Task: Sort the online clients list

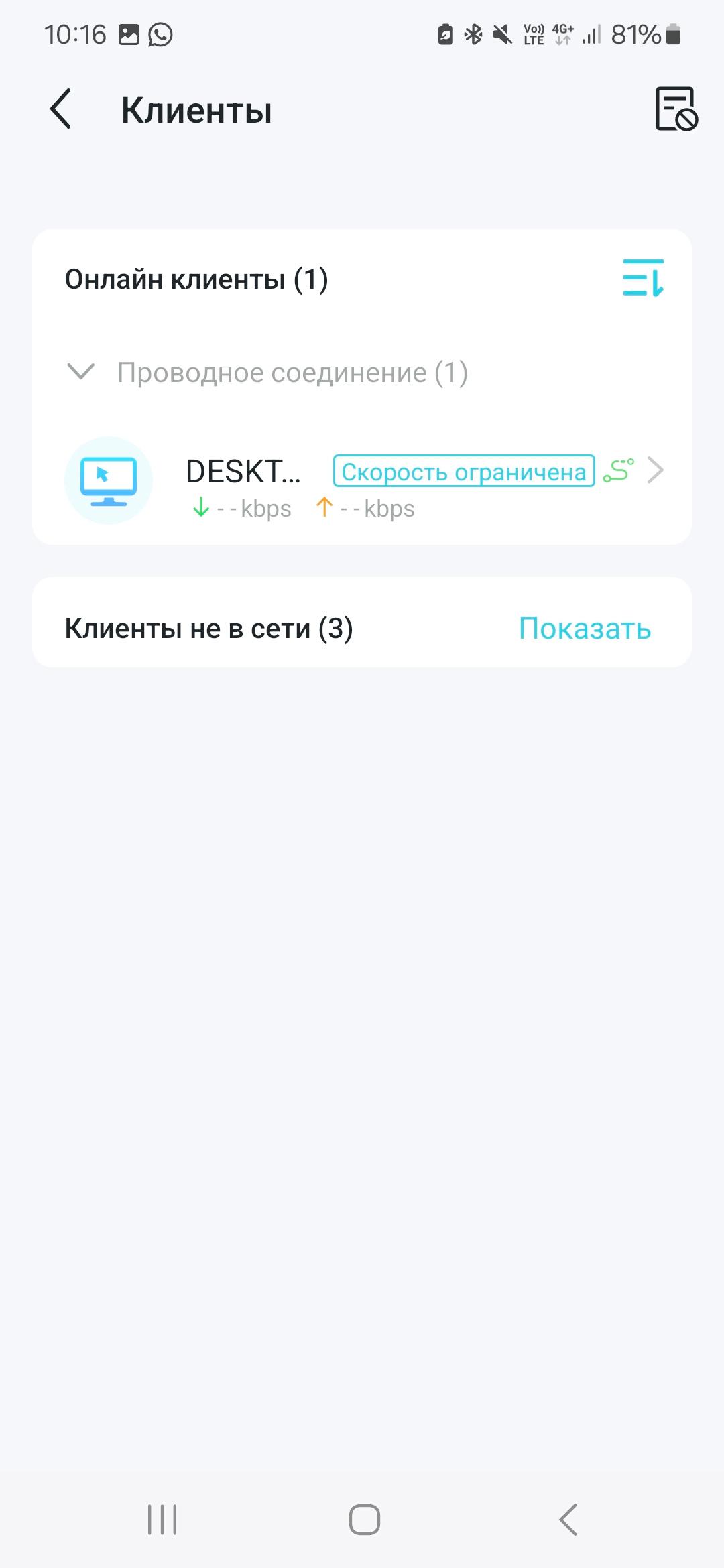Action: tap(643, 278)
